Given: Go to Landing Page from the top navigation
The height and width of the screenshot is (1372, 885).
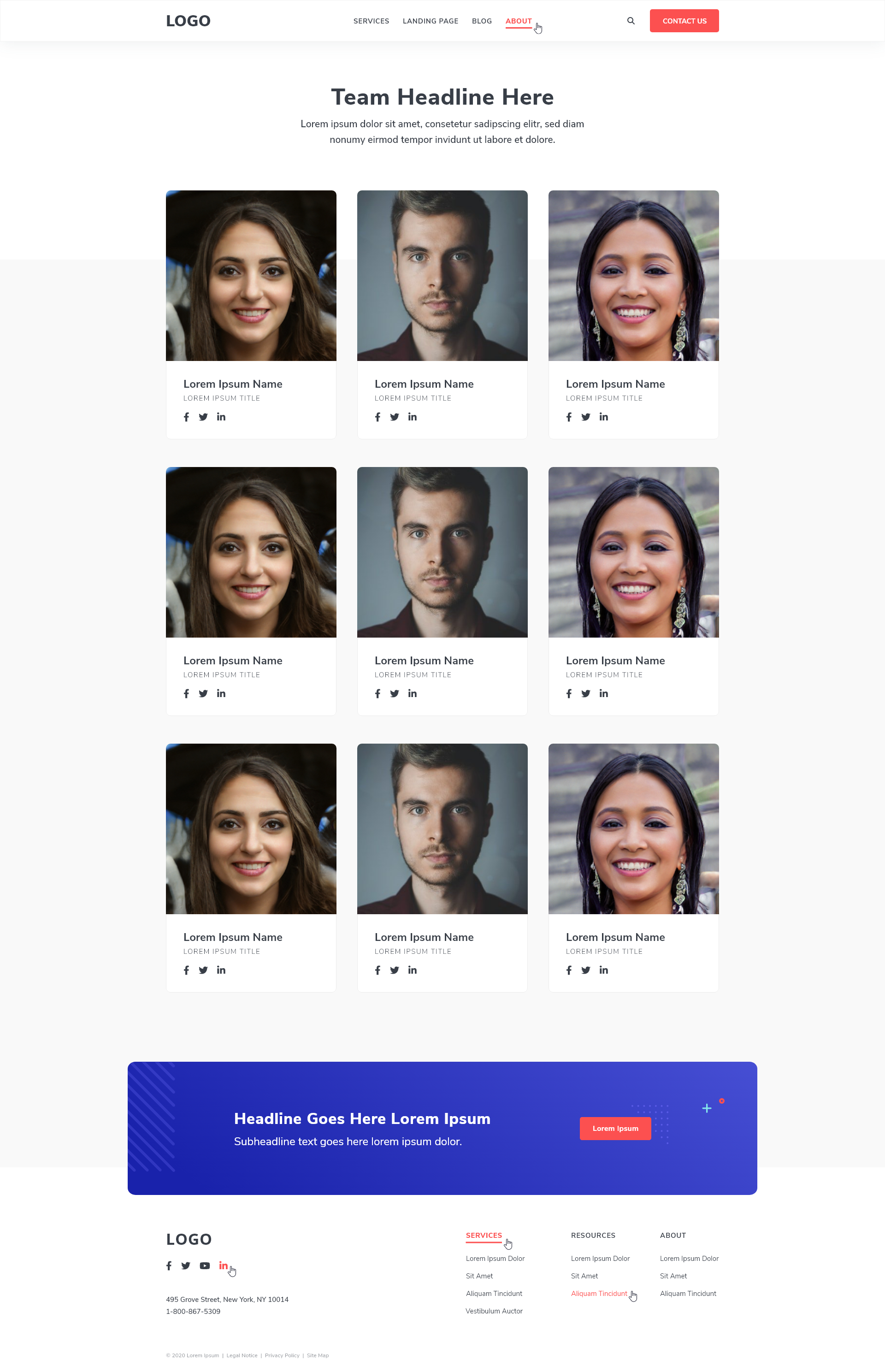Looking at the screenshot, I should click(x=430, y=21).
